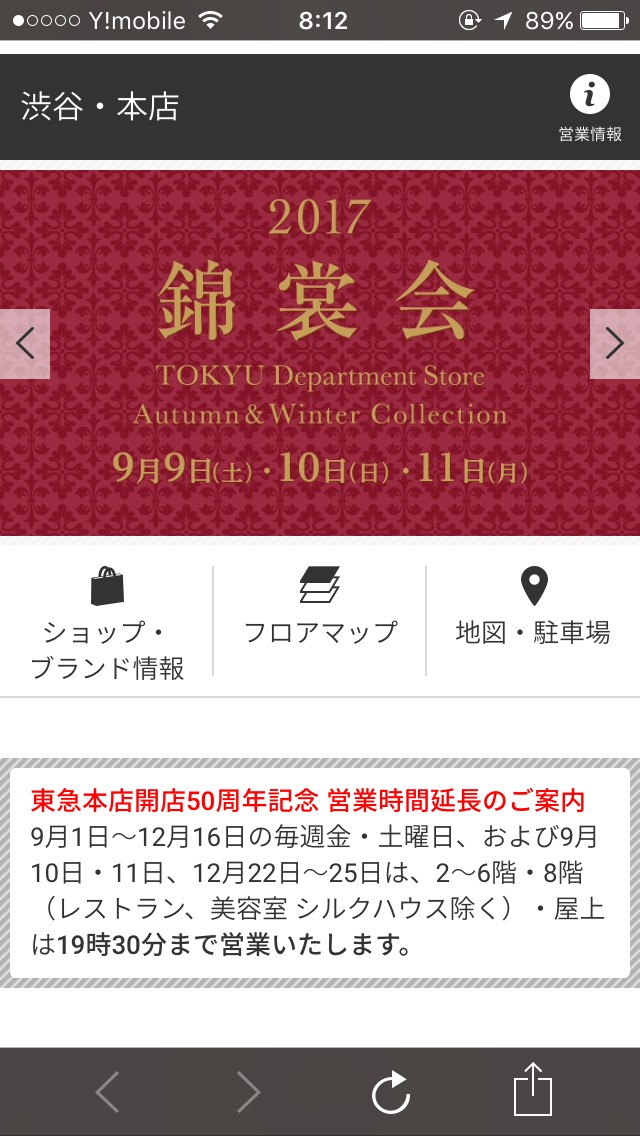640x1136 pixels.
Task: Go back with the bottom toolbar arrow
Action: [107, 1091]
